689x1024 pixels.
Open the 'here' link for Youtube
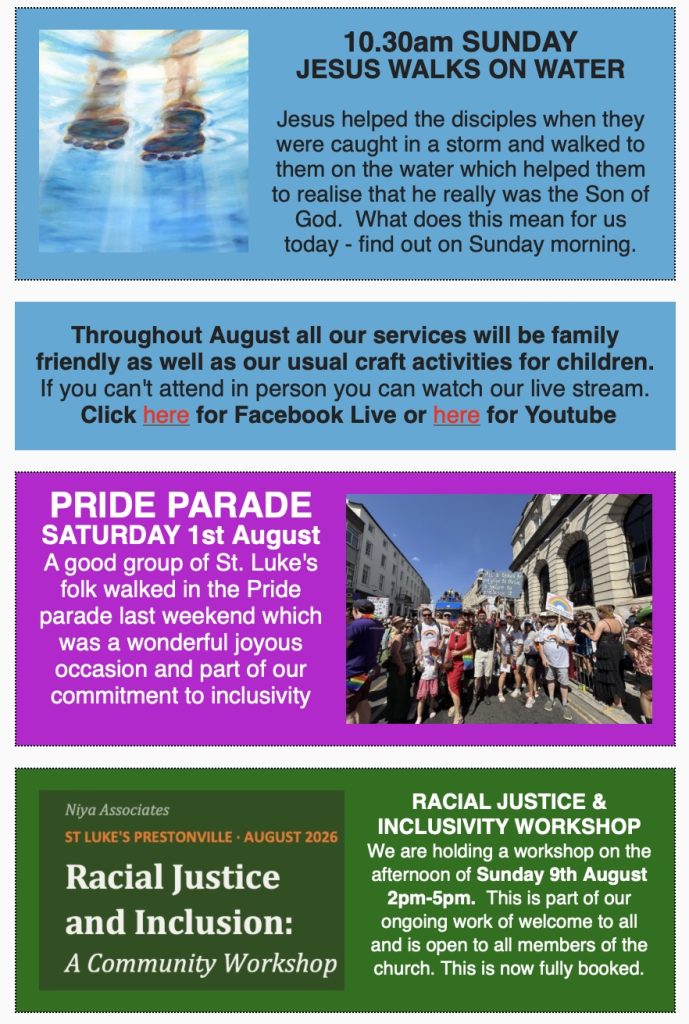tap(456, 415)
